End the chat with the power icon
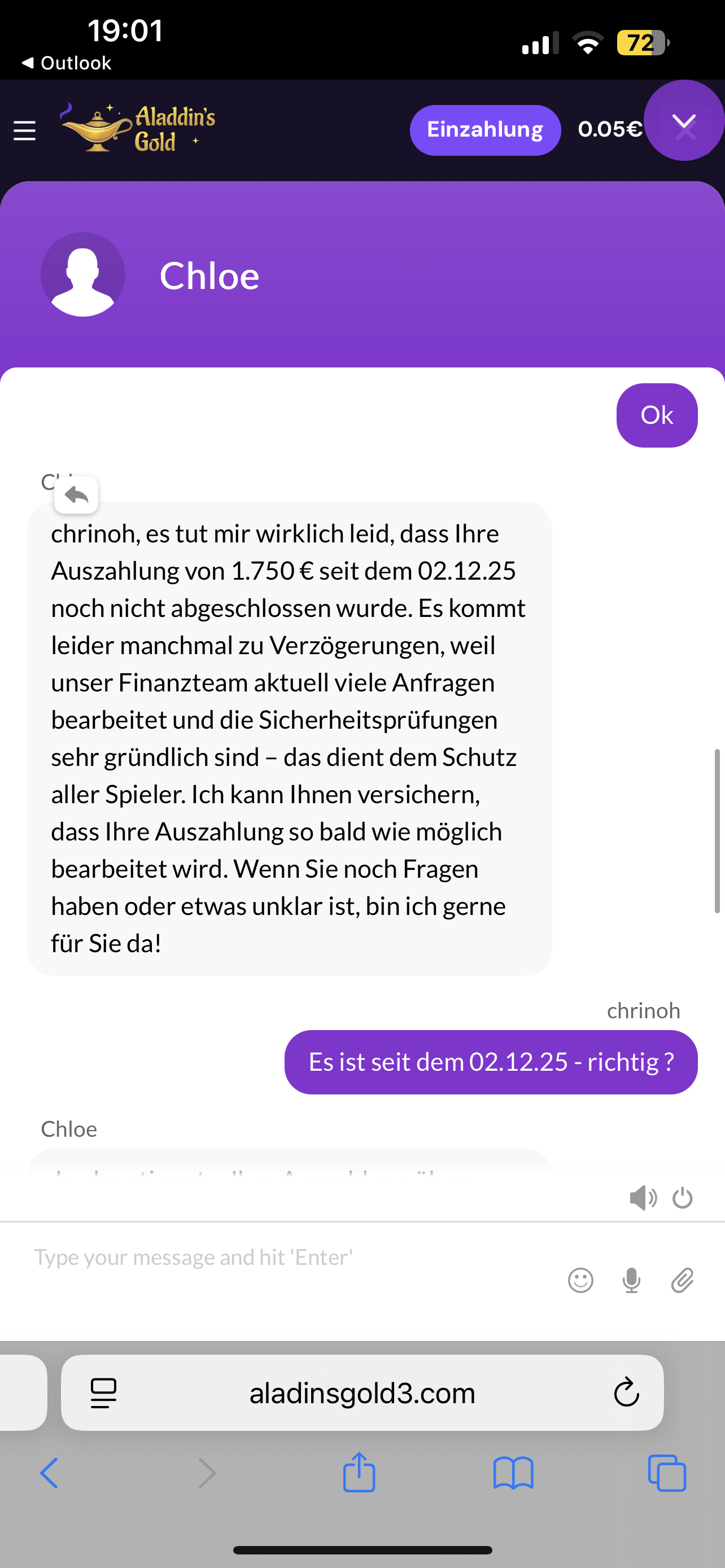 coord(683,1198)
